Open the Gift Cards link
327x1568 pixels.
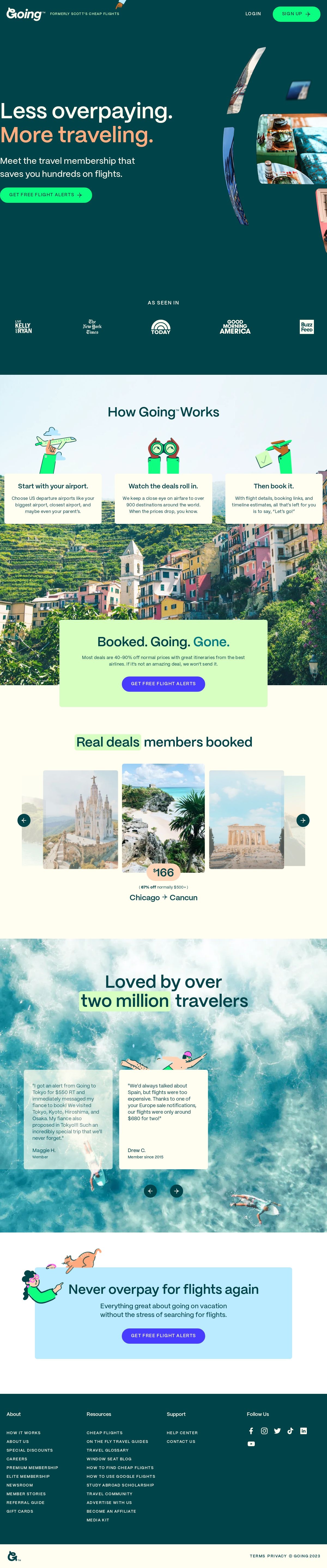coord(20,1511)
